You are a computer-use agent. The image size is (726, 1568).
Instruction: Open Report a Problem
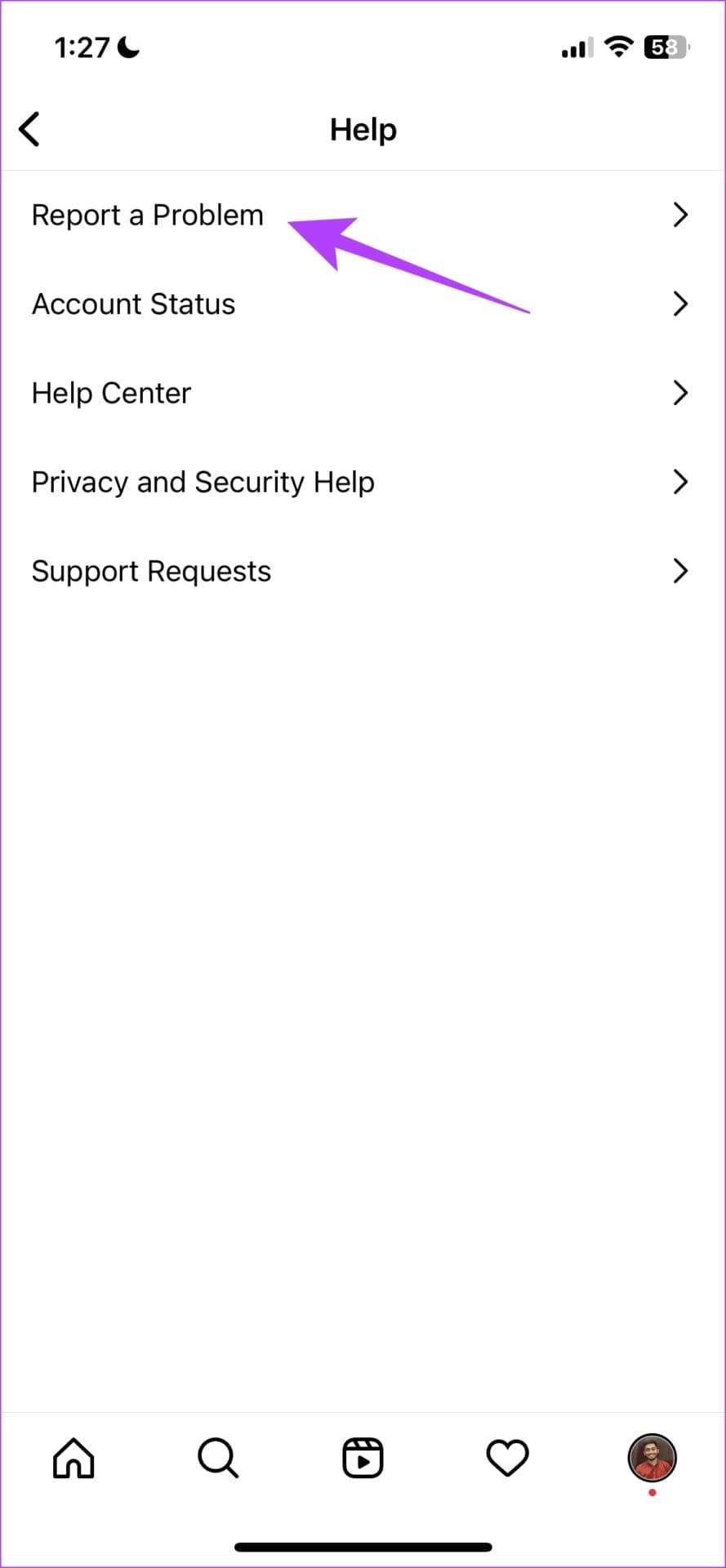147,216
